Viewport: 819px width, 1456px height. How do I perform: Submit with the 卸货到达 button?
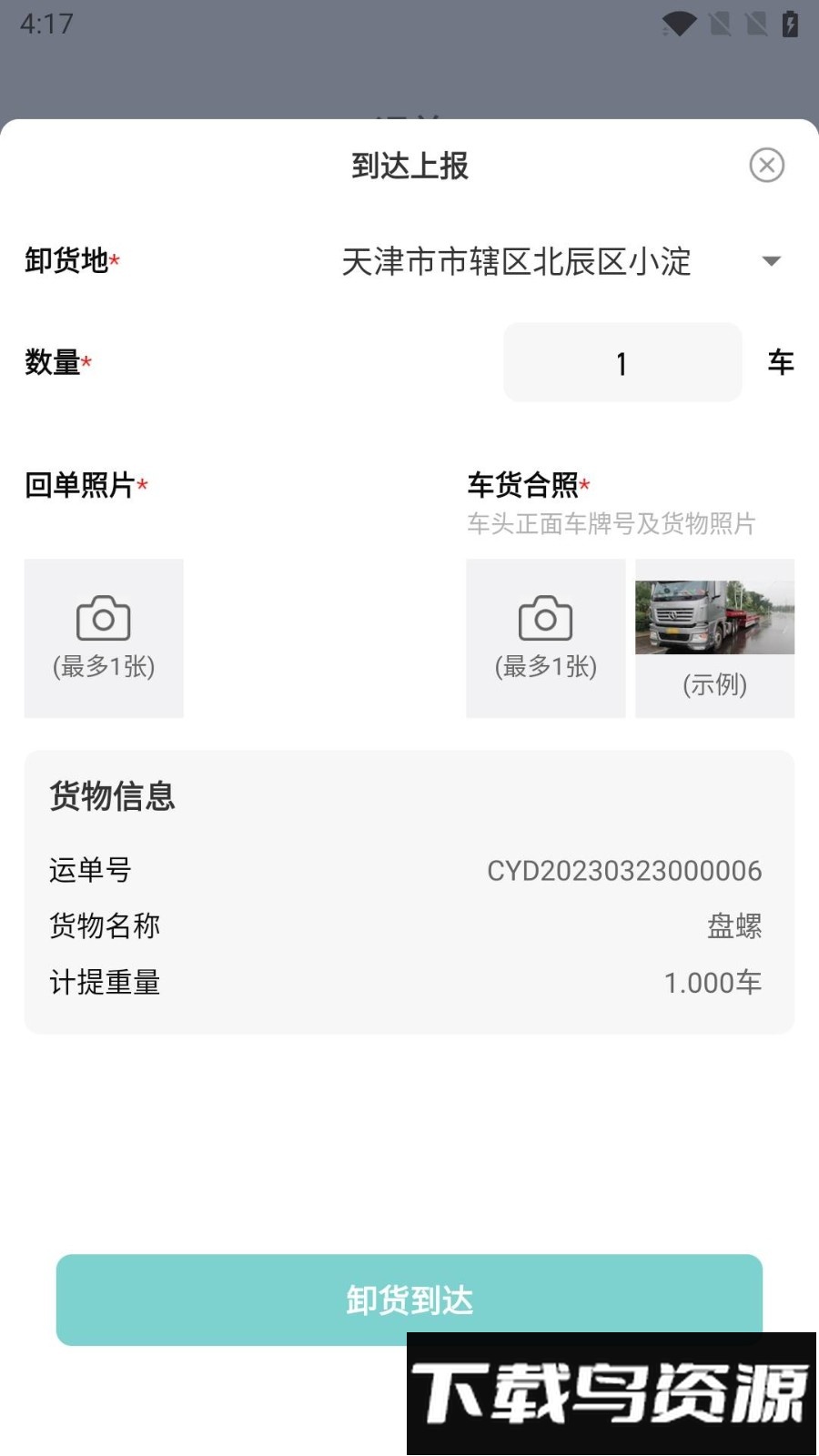[x=409, y=1299]
